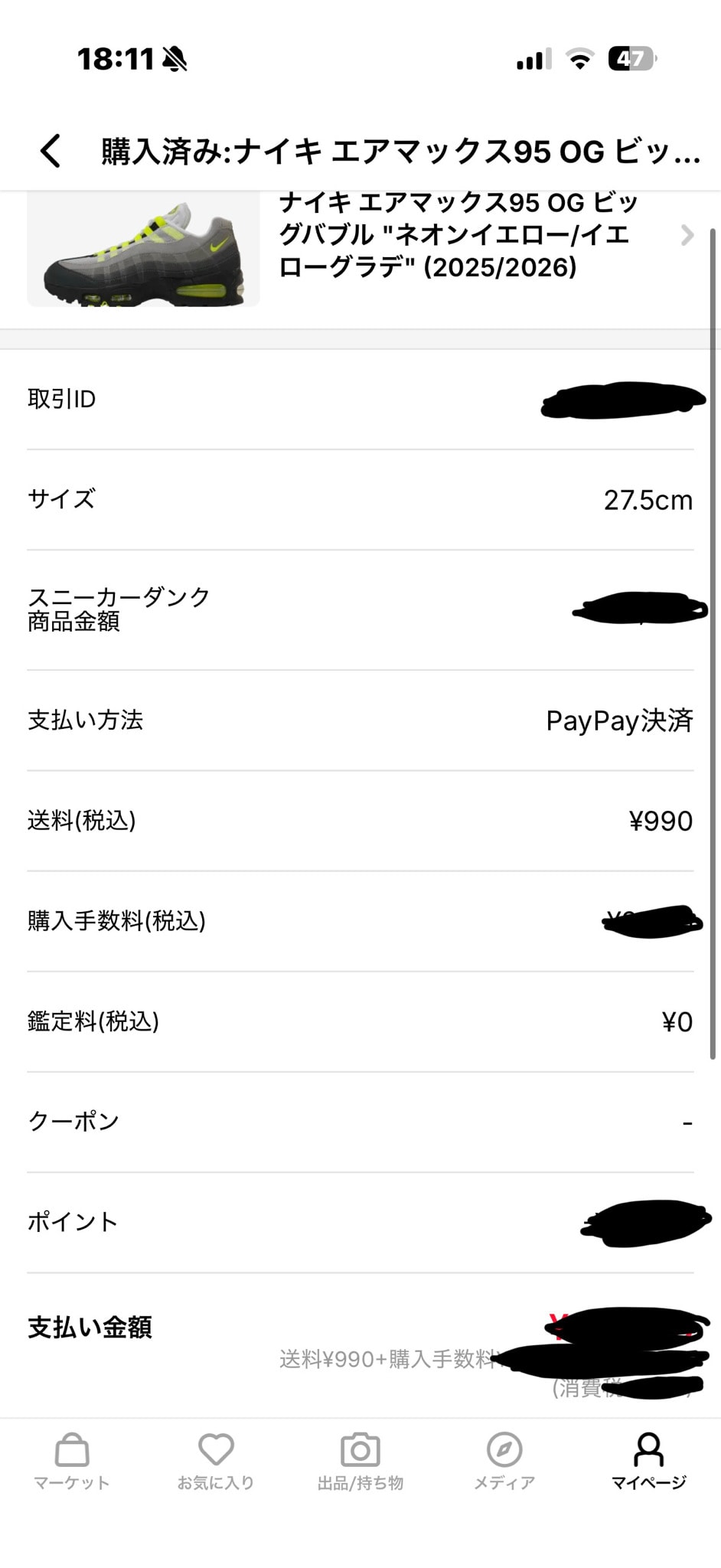Image resolution: width=721 pixels, height=1568 pixels.
Task: Select the 出品/持ち物 tab
Action: coord(360,1462)
